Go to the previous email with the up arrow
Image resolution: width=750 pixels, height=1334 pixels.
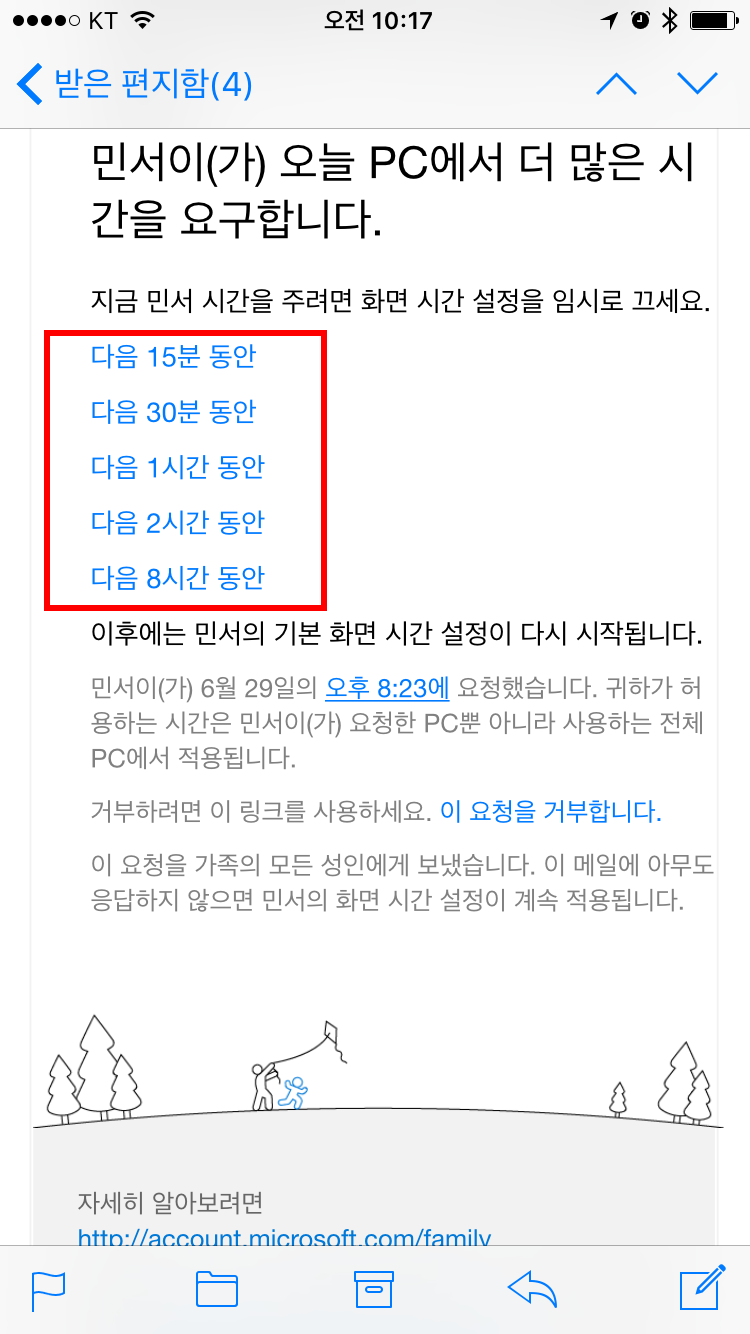pos(616,84)
